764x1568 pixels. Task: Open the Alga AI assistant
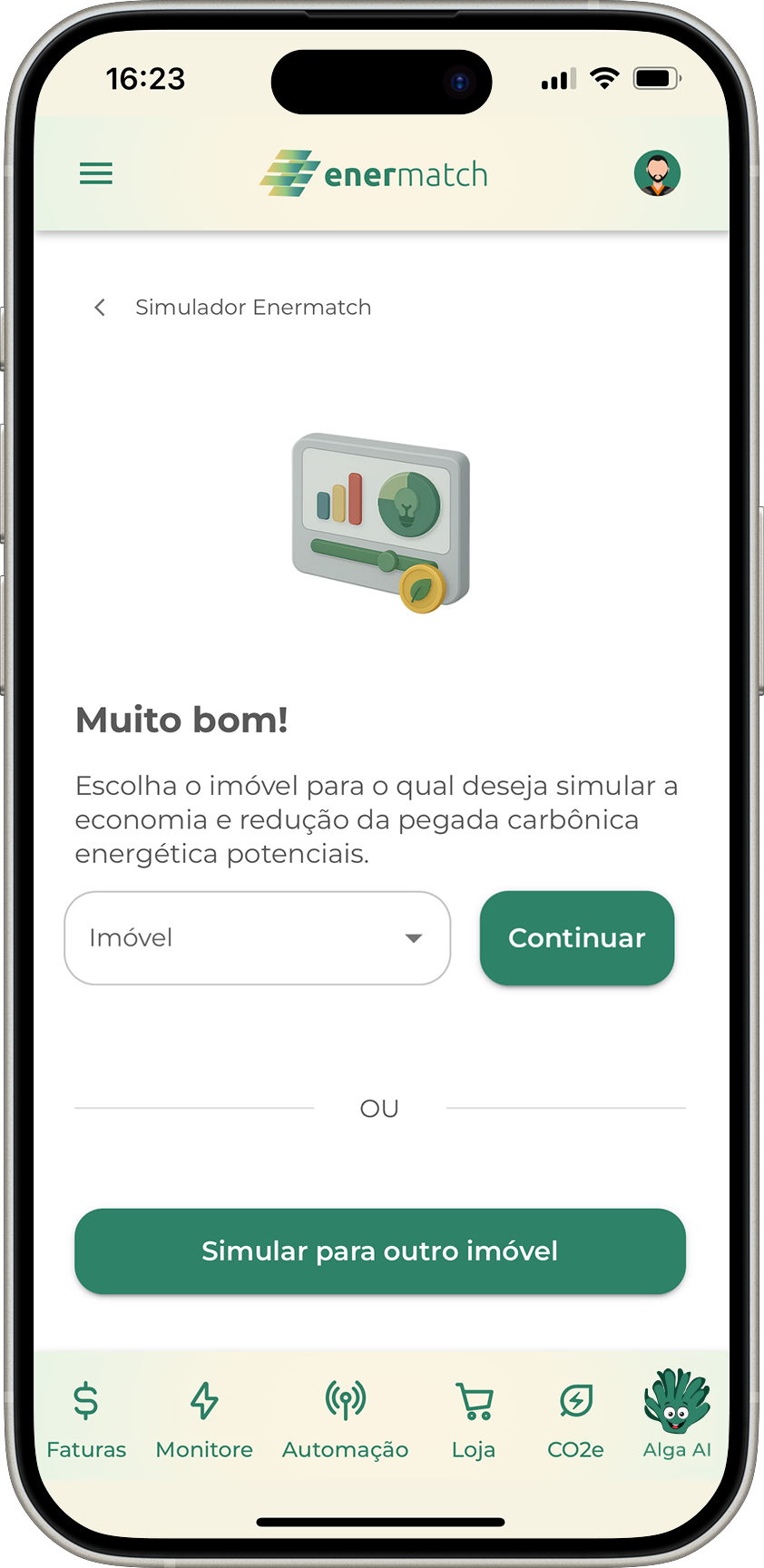tap(677, 1414)
